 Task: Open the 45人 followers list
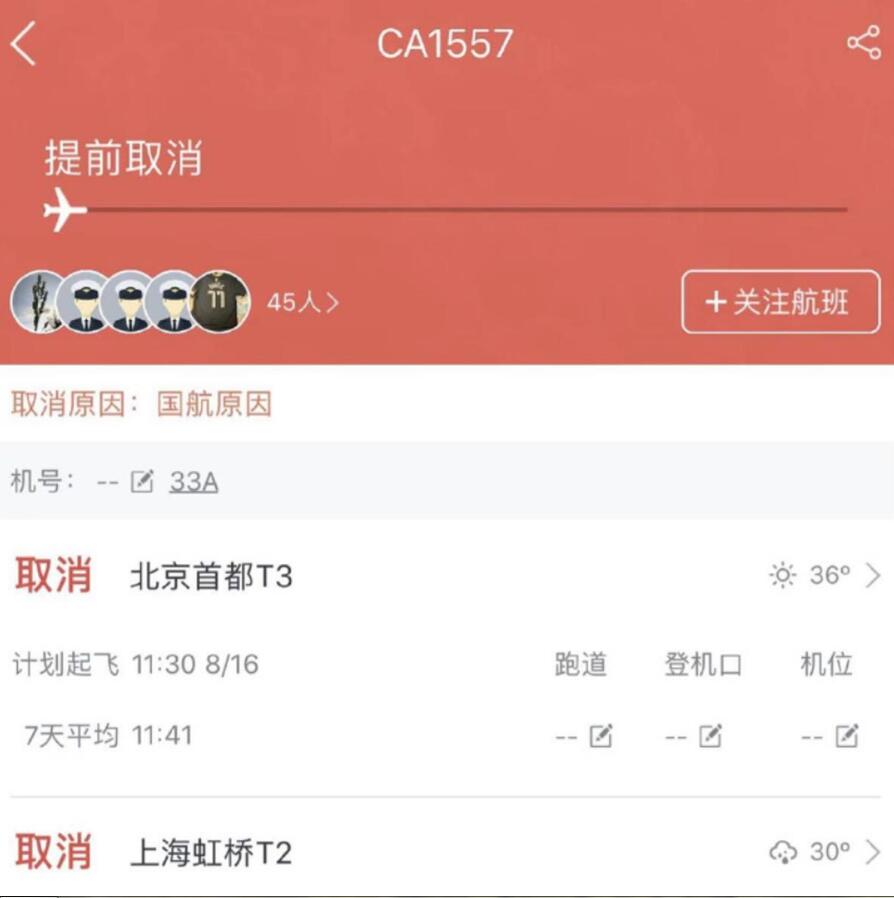point(303,302)
